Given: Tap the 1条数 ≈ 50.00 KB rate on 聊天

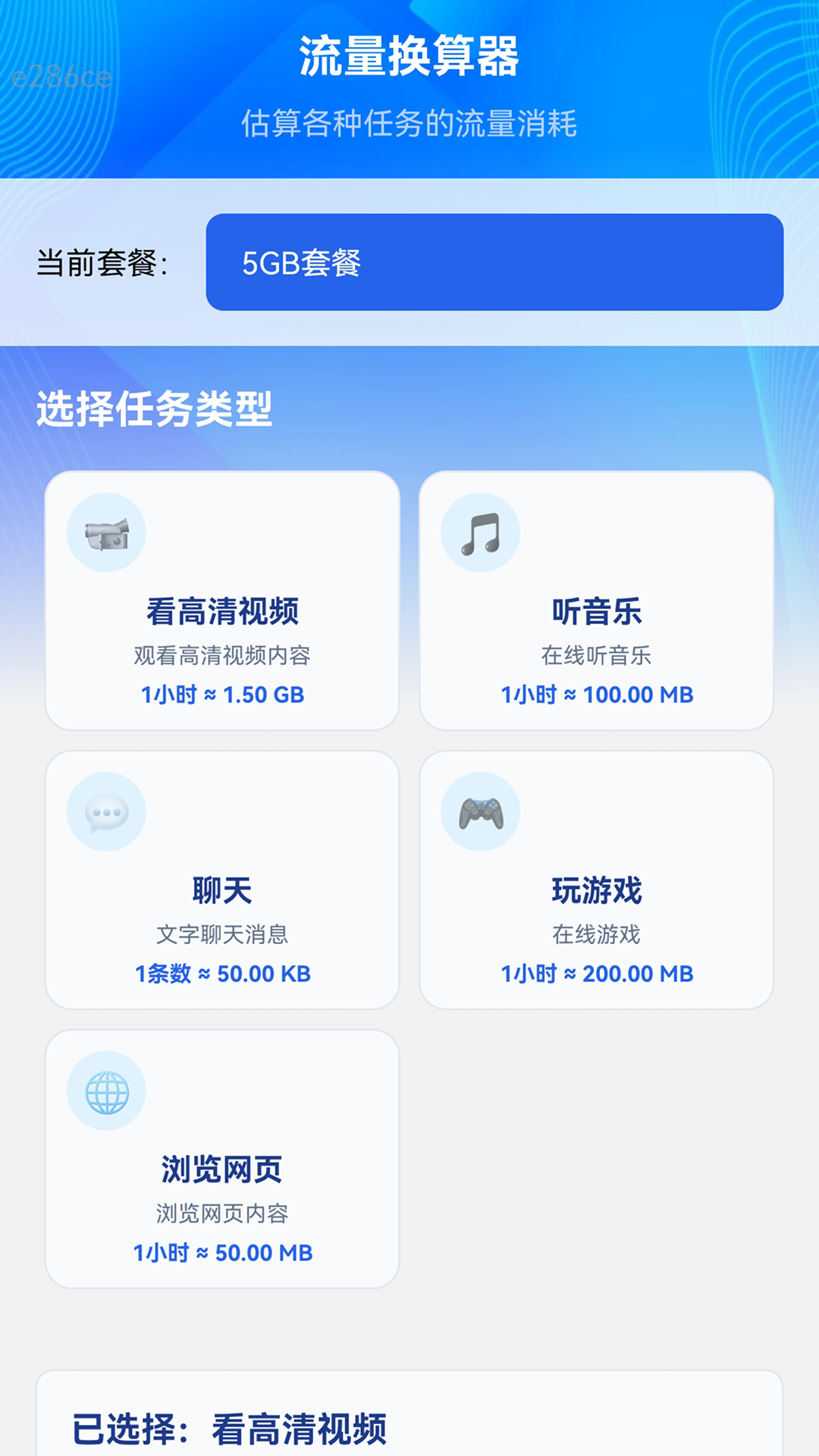Looking at the screenshot, I should [x=224, y=974].
